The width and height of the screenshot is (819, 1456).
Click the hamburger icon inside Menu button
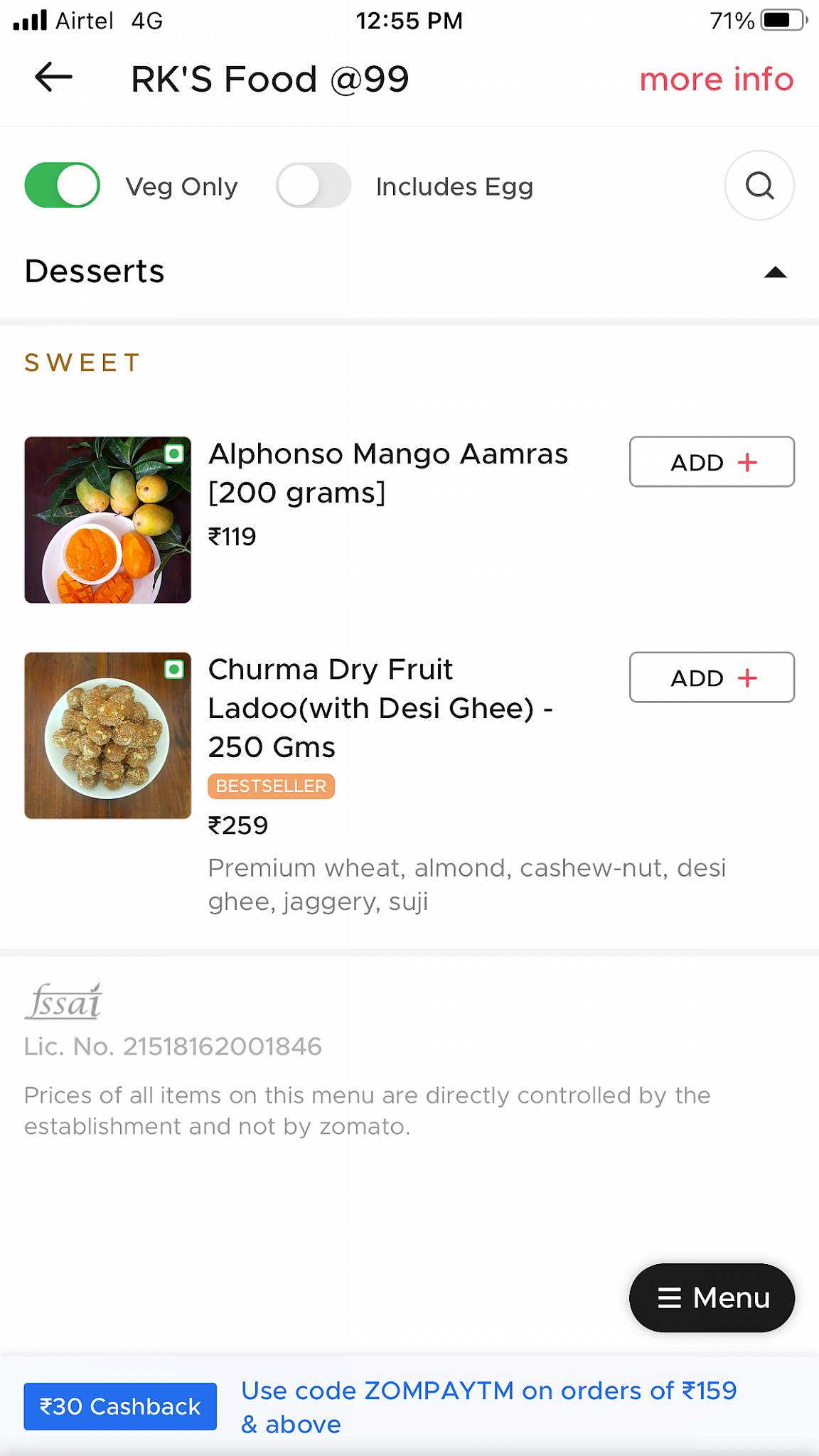(x=670, y=1297)
